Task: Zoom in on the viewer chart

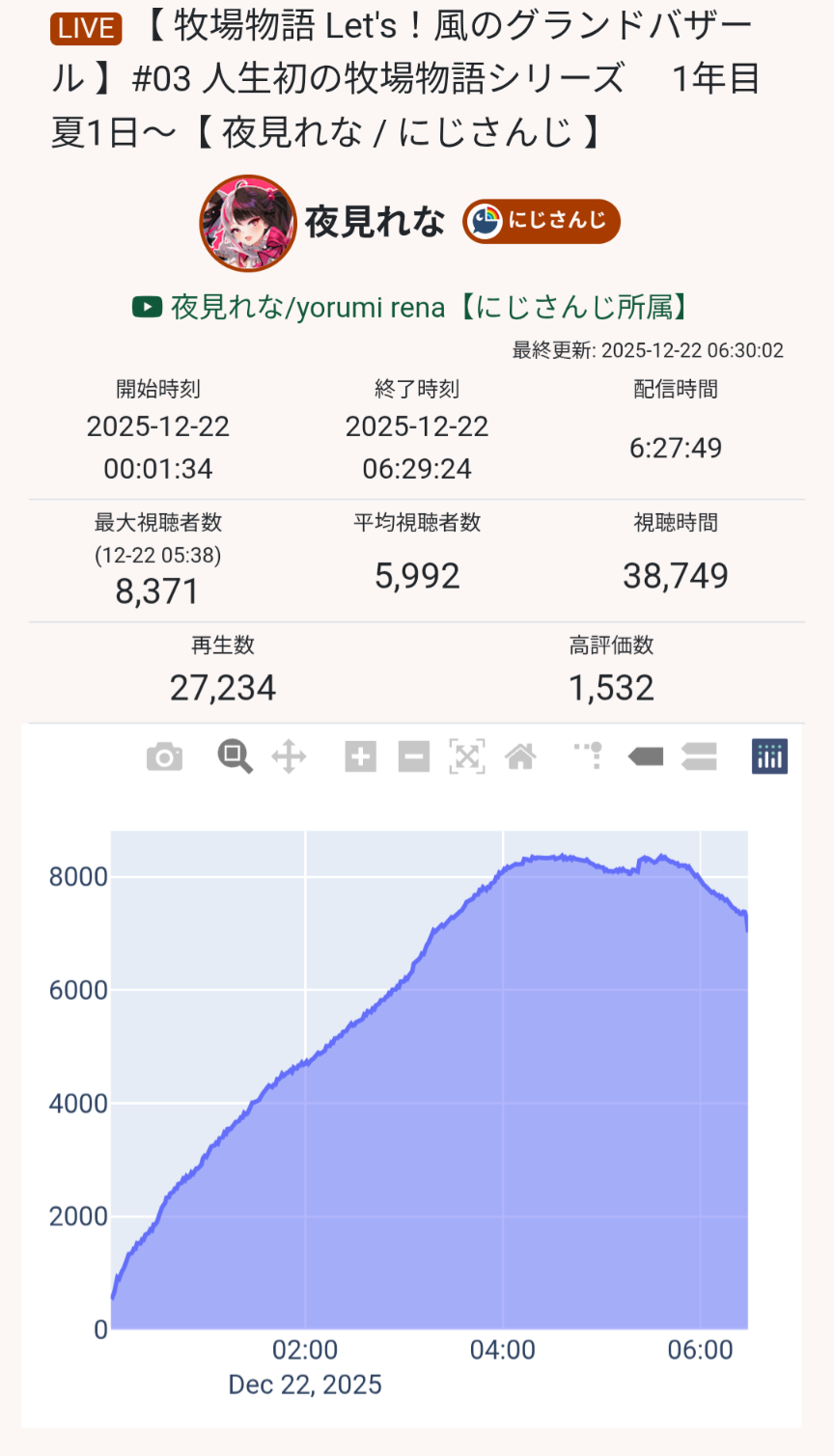Action: point(361,757)
